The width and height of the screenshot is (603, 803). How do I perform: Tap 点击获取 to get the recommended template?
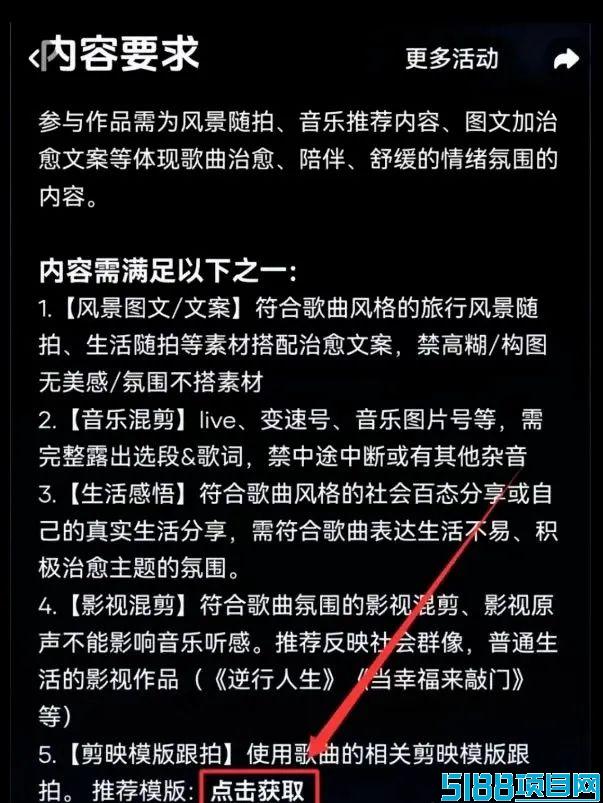point(258,788)
